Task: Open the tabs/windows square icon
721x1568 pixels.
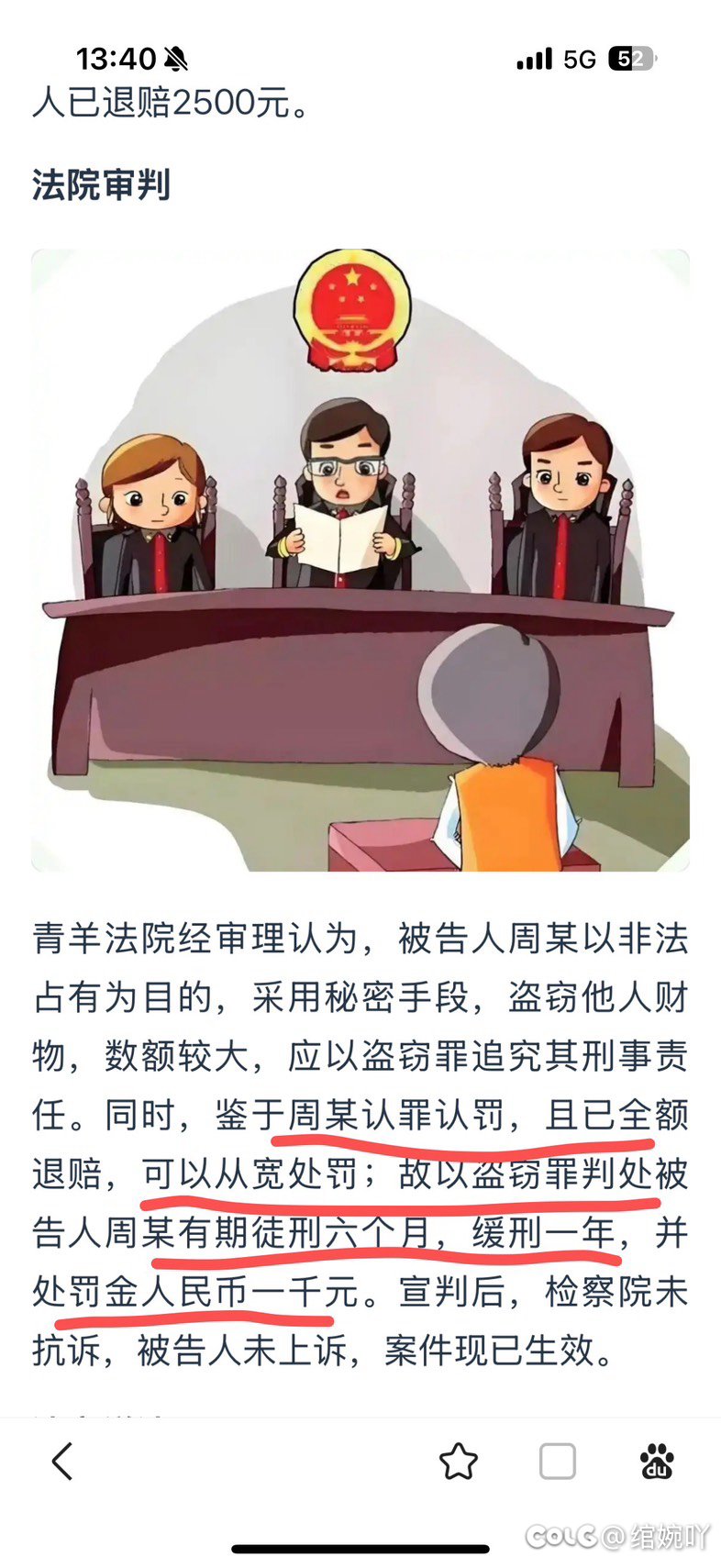Action: click(557, 1461)
